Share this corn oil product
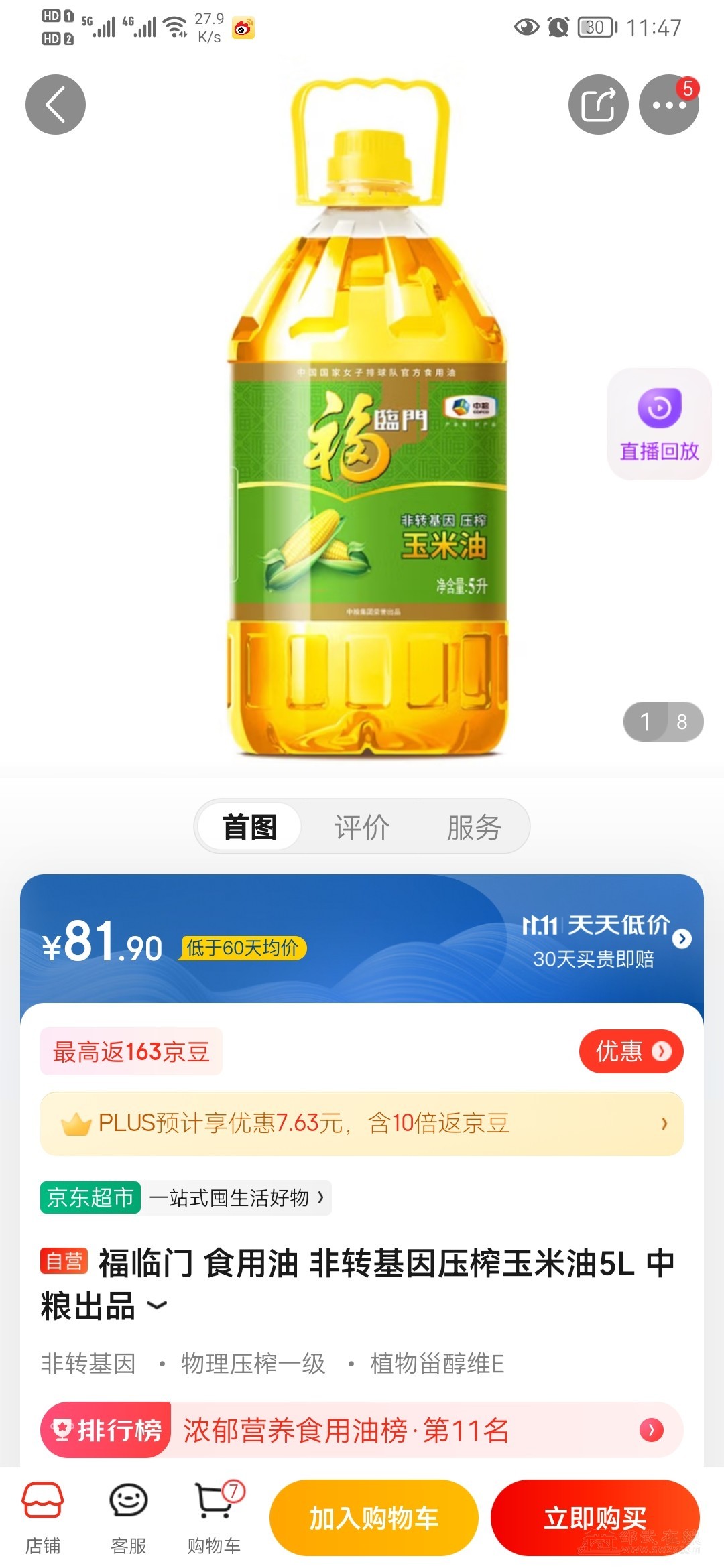The width and height of the screenshot is (724, 1568). 598,105
